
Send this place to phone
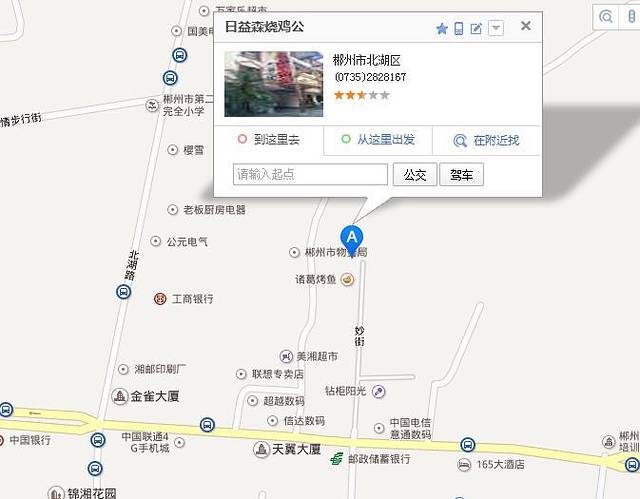(459, 28)
